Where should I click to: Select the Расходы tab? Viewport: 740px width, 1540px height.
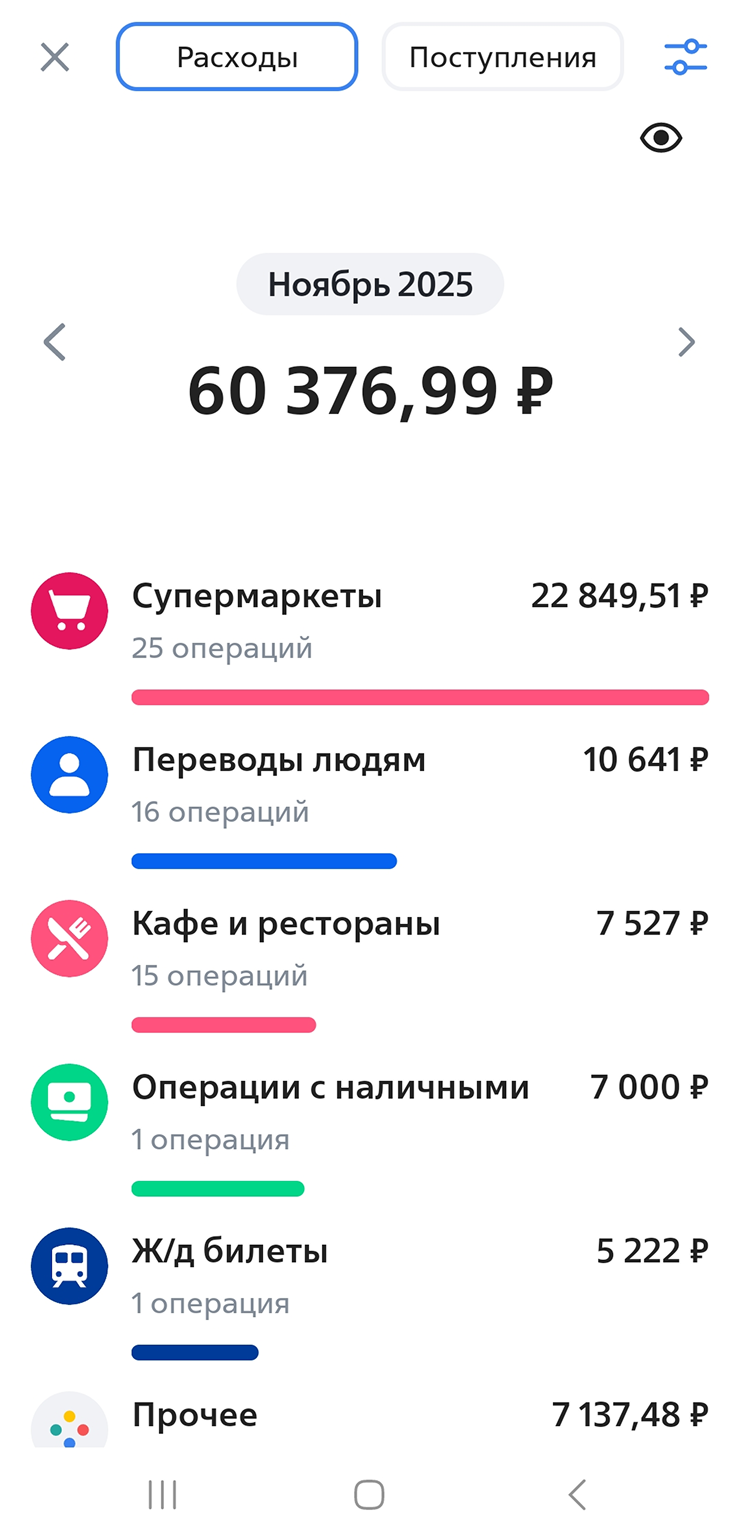237,57
